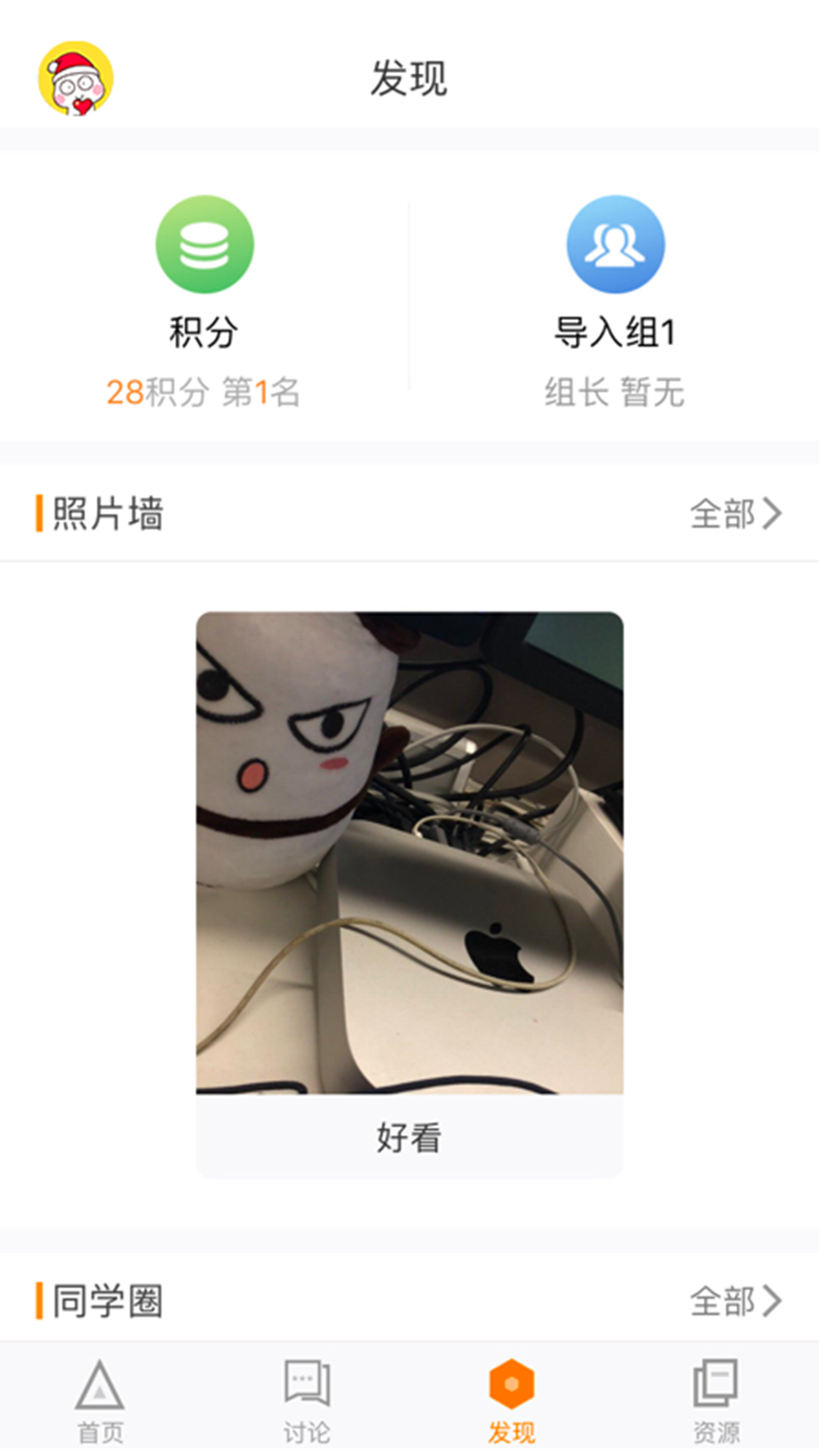Open the photo captioned 好看
The height and width of the screenshot is (1456, 819).
pos(409,857)
